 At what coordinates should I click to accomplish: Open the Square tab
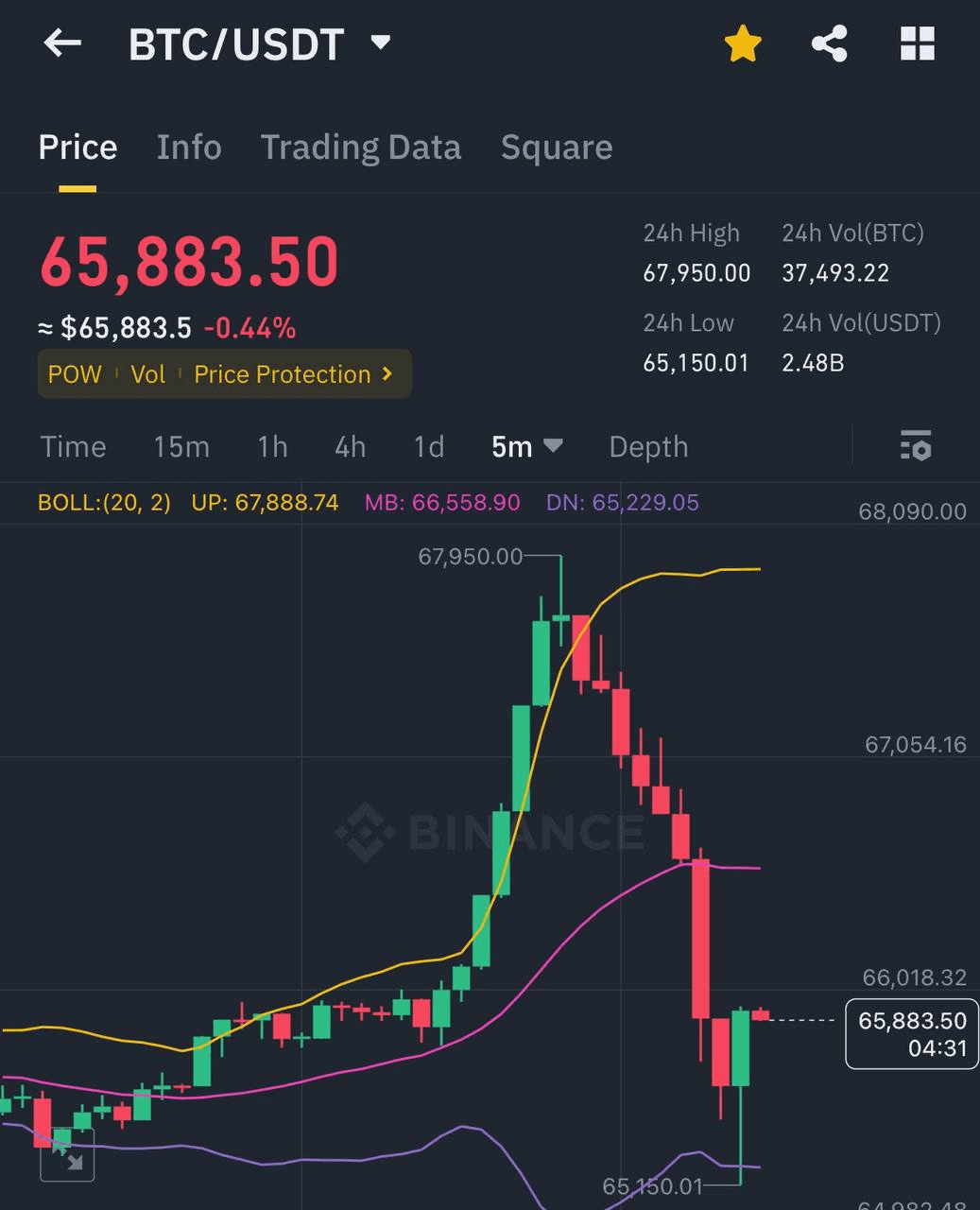557,147
